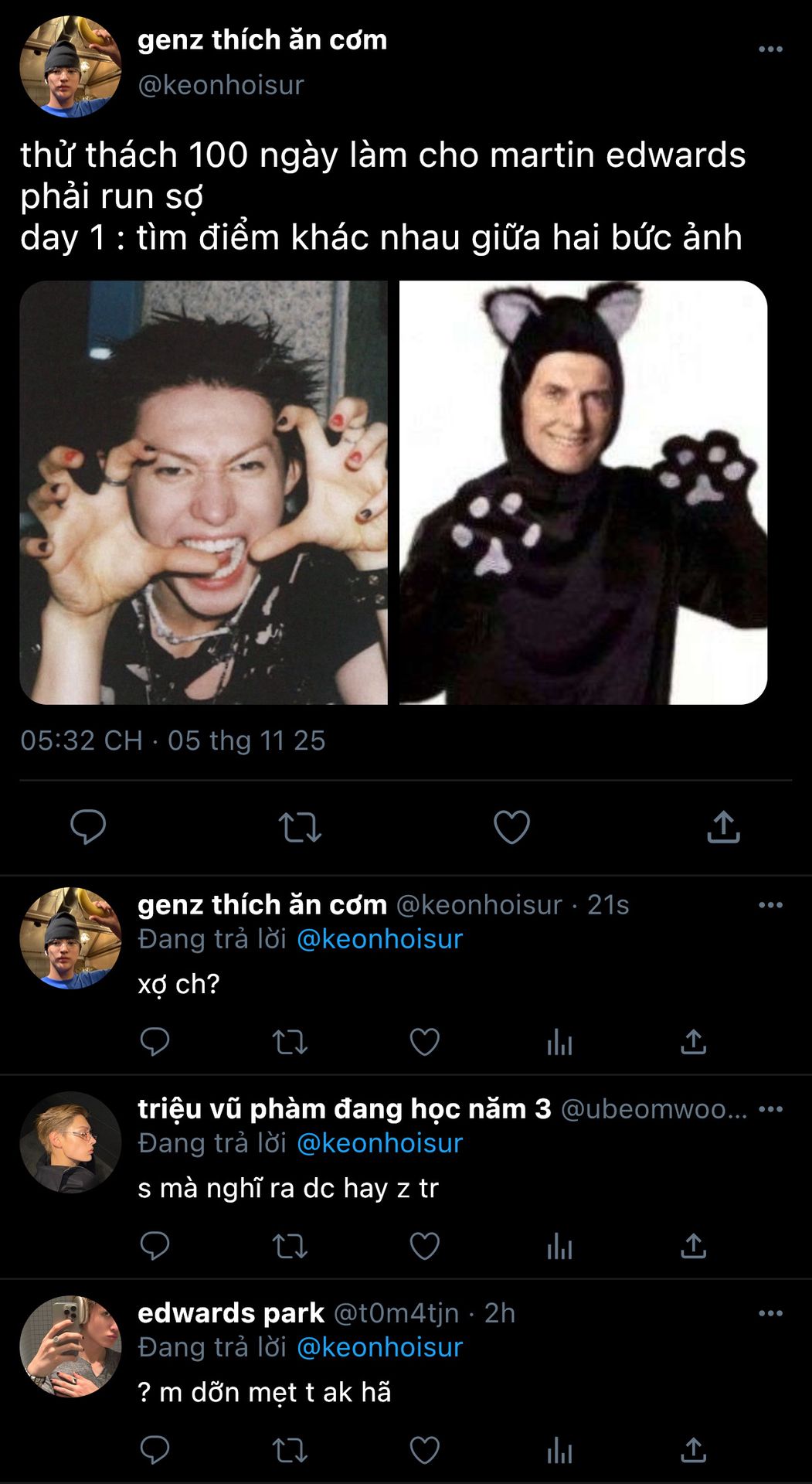
Task: Like triệu vũ phàm's comment
Action: [x=424, y=1246]
